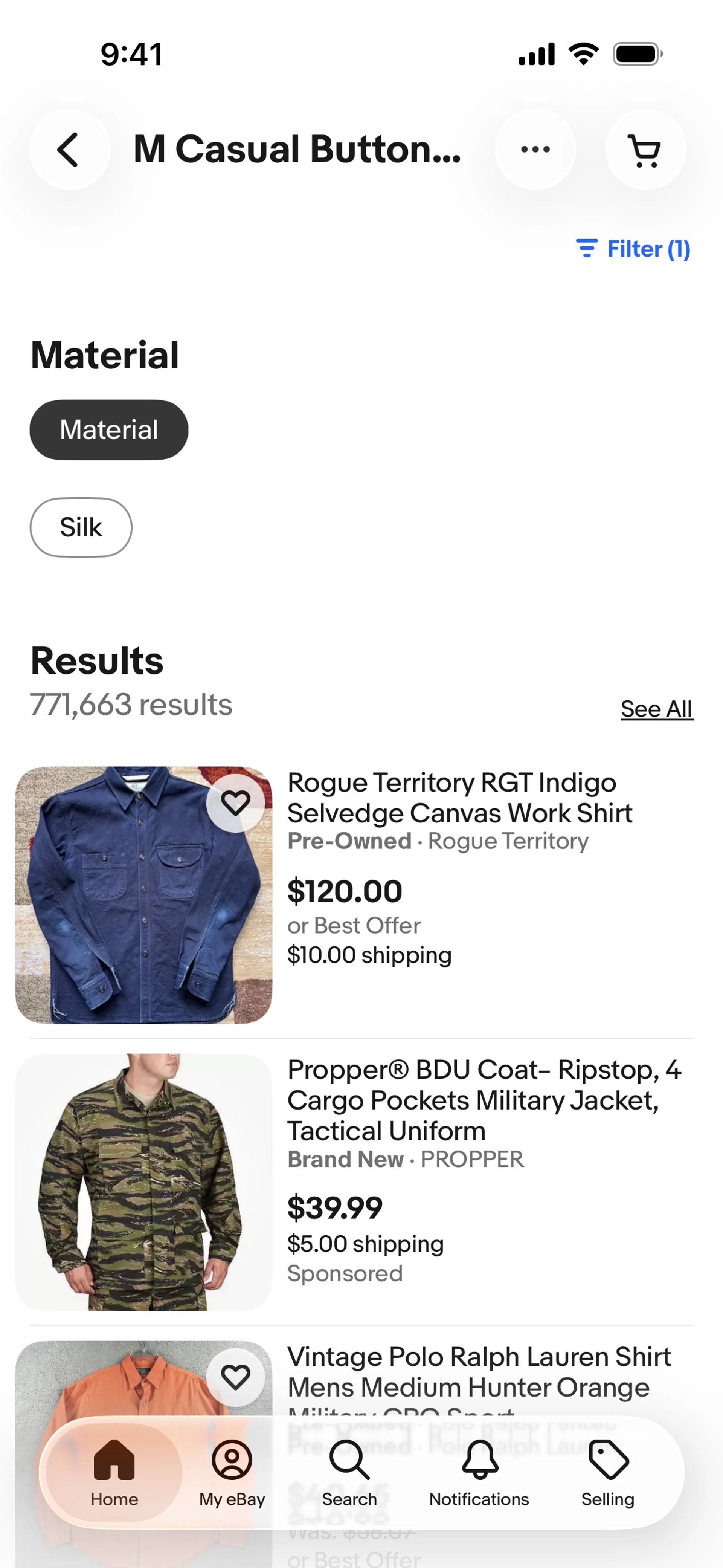Image resolution: width=723 pixels, height=1568 pixels.
Task: Open the three-dot overflow menu
Action: pyautogui.click(x=535, y=150)
